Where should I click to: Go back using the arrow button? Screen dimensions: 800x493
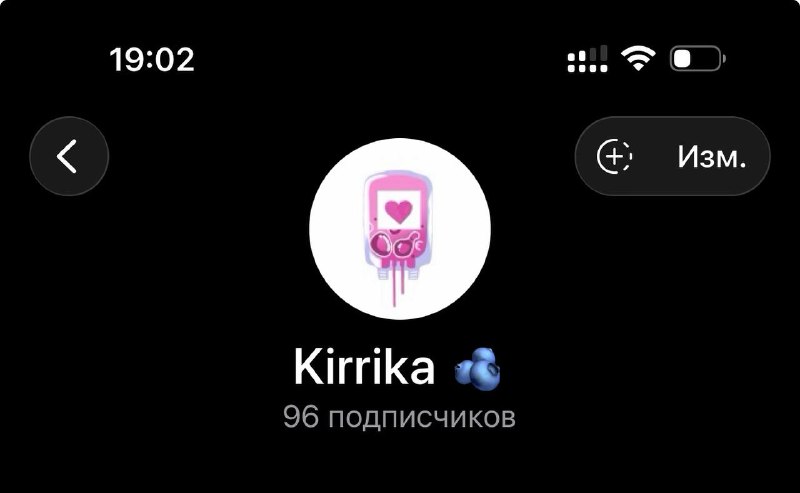point(69,156)
